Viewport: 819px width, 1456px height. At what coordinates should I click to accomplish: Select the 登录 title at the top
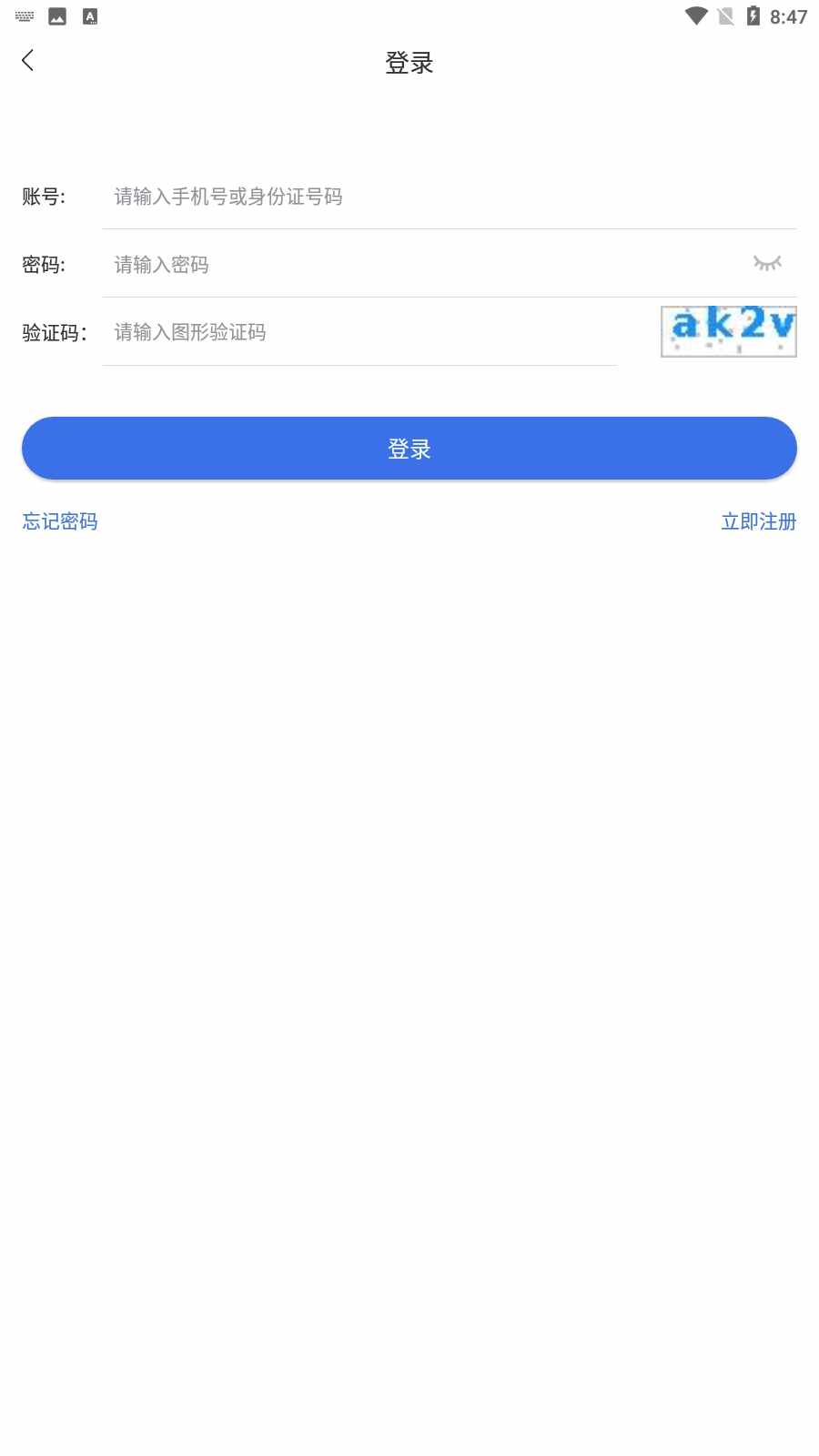click(x=409, y=62)
